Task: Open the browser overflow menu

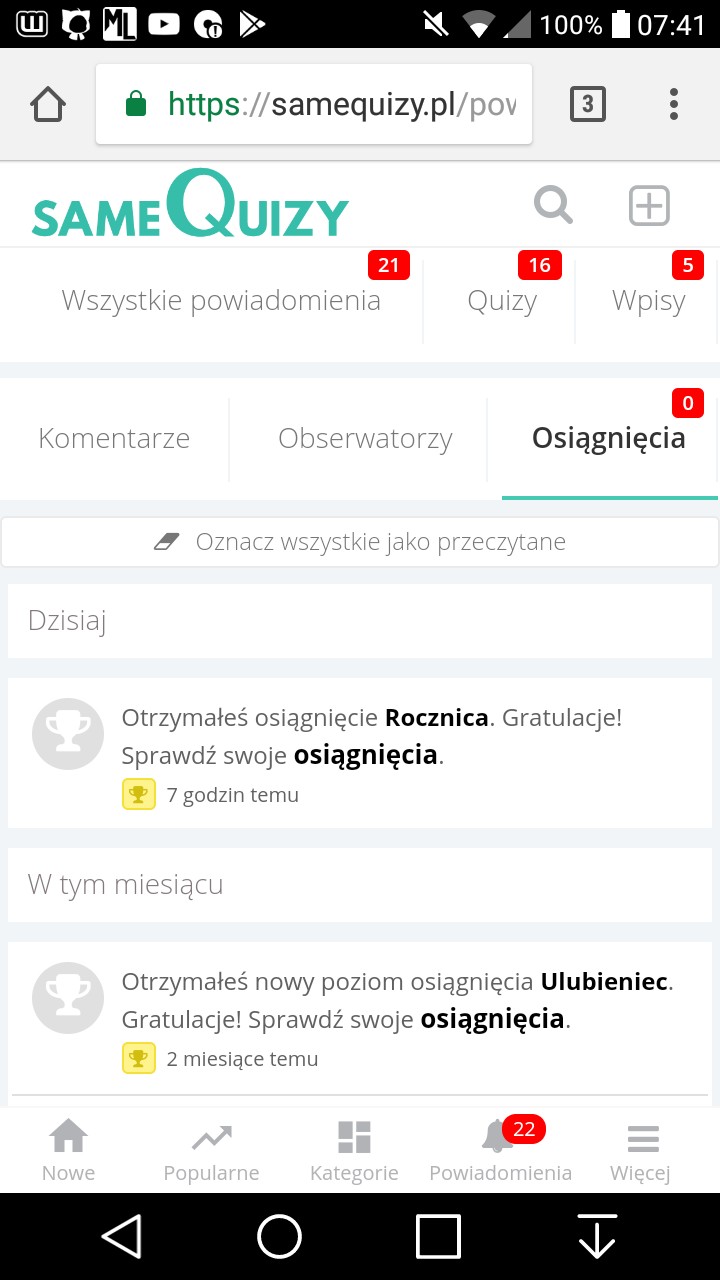Action: pyautogui.click(x=674, y=104)
